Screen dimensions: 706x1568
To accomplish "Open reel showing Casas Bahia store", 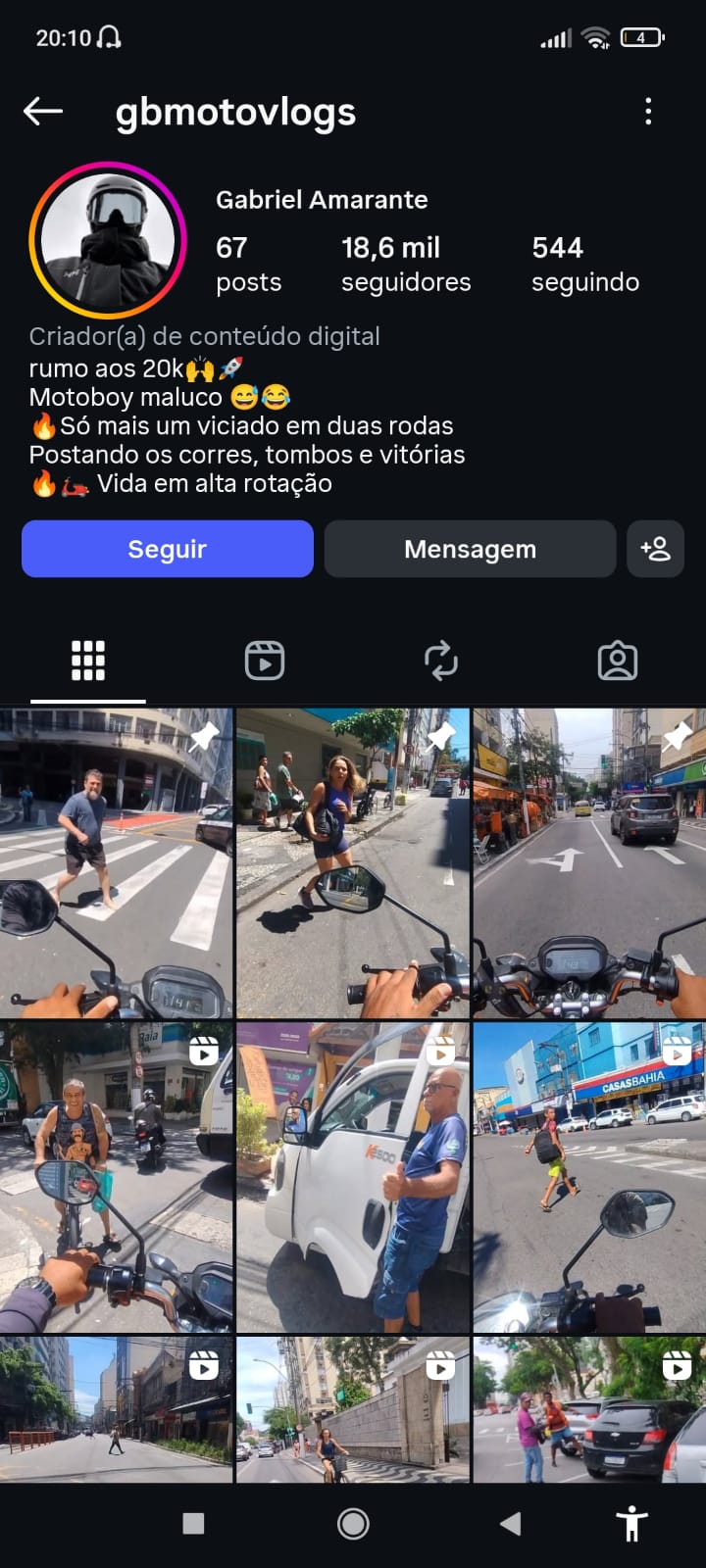I will click(x=589, y=1177).
